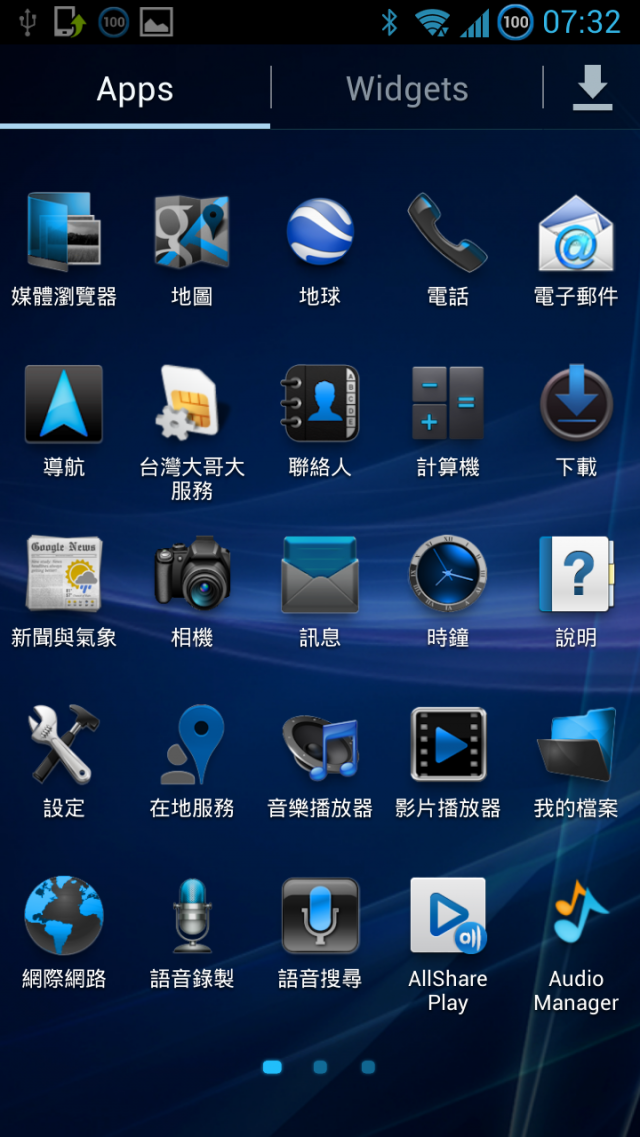Image resolution: width=640 pixels, height=1138 pixels.
Task: Open 我的檔案 file manager
Action: [x=576, y=745]
